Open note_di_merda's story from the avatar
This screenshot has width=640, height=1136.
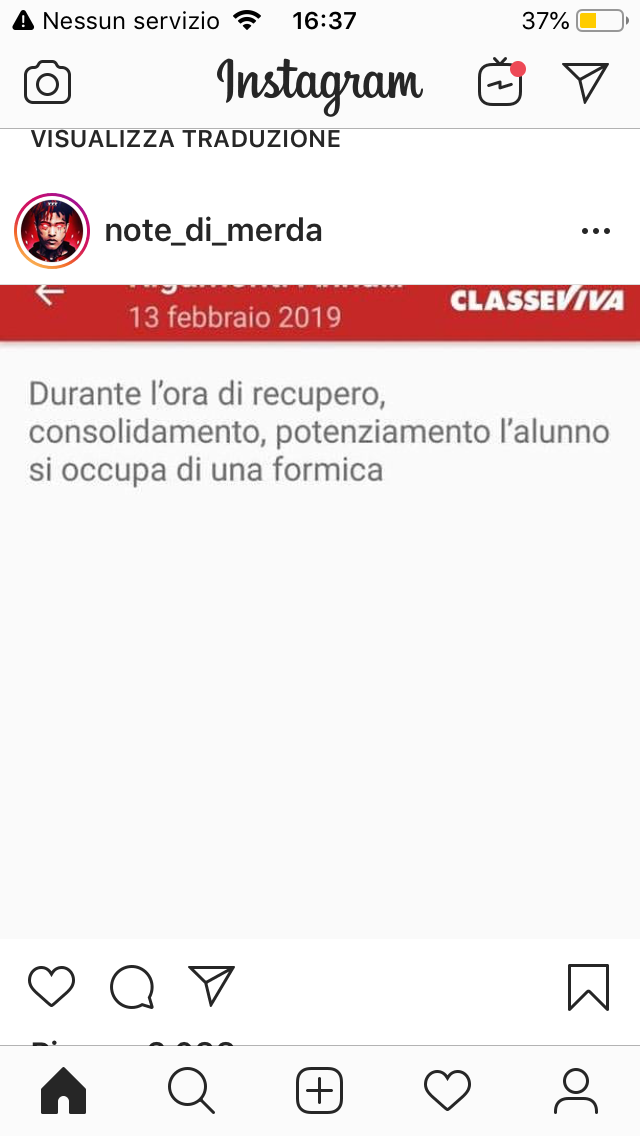(x=52, y=231)
